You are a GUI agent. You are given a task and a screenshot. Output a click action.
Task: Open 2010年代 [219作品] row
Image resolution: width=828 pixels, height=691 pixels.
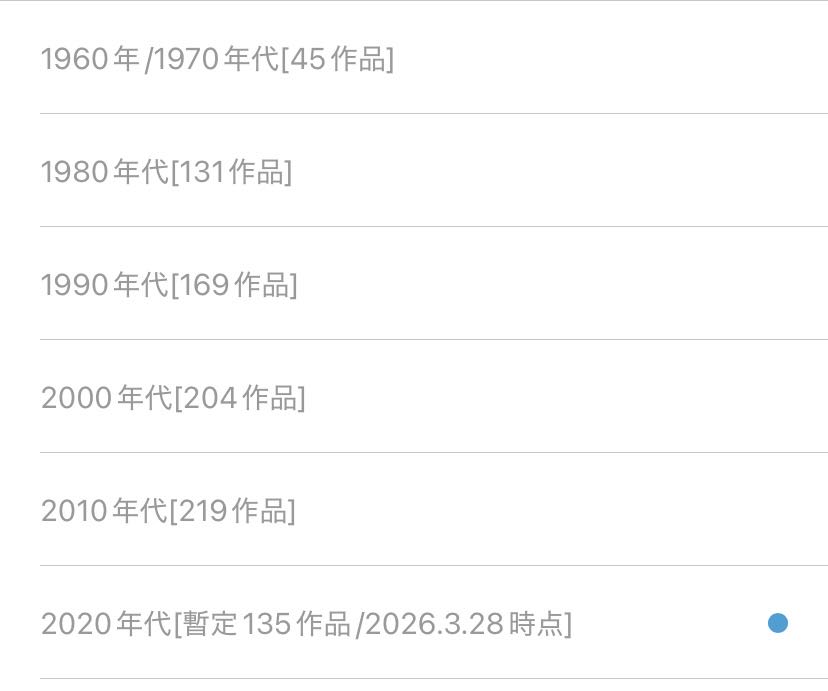(169, 511)
